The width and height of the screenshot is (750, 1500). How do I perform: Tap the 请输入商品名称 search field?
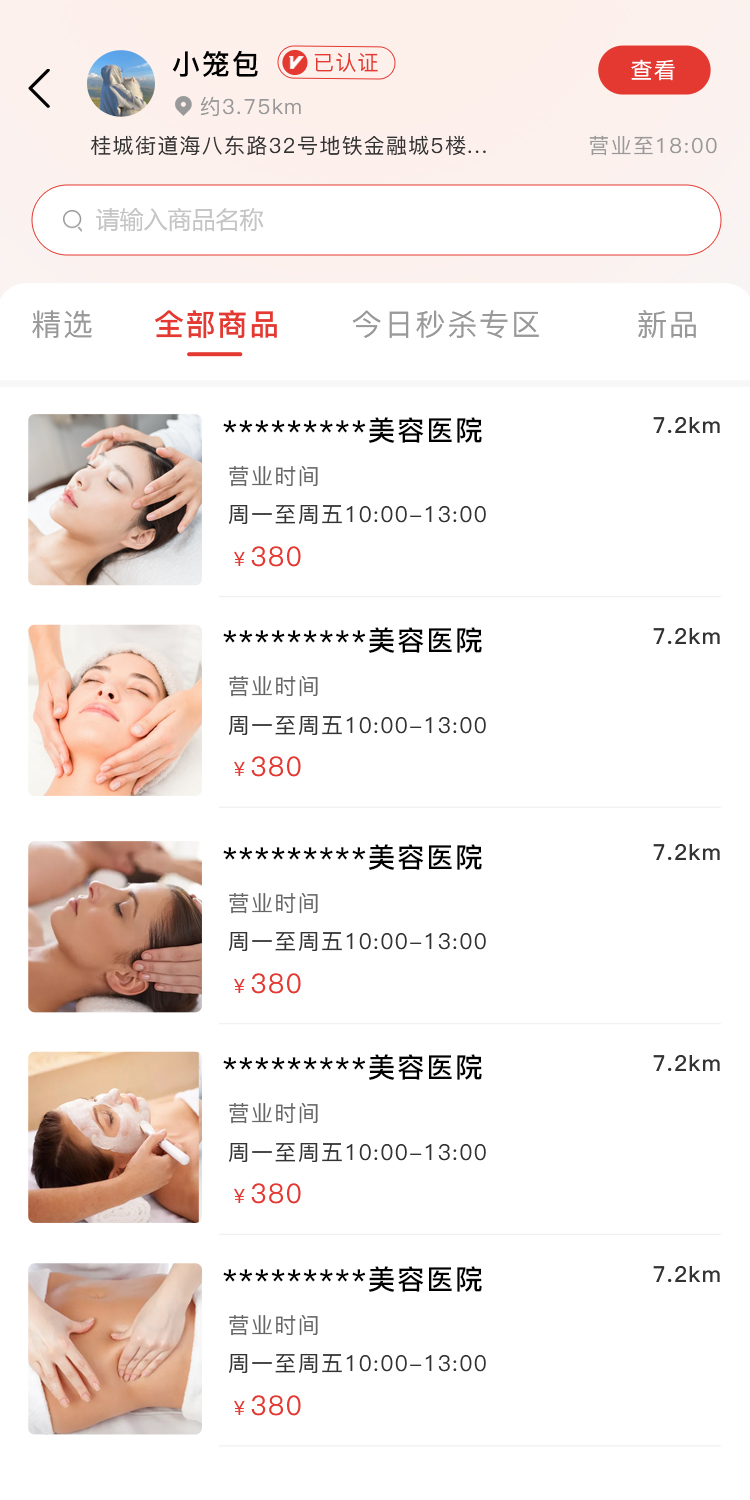(376, 220)
